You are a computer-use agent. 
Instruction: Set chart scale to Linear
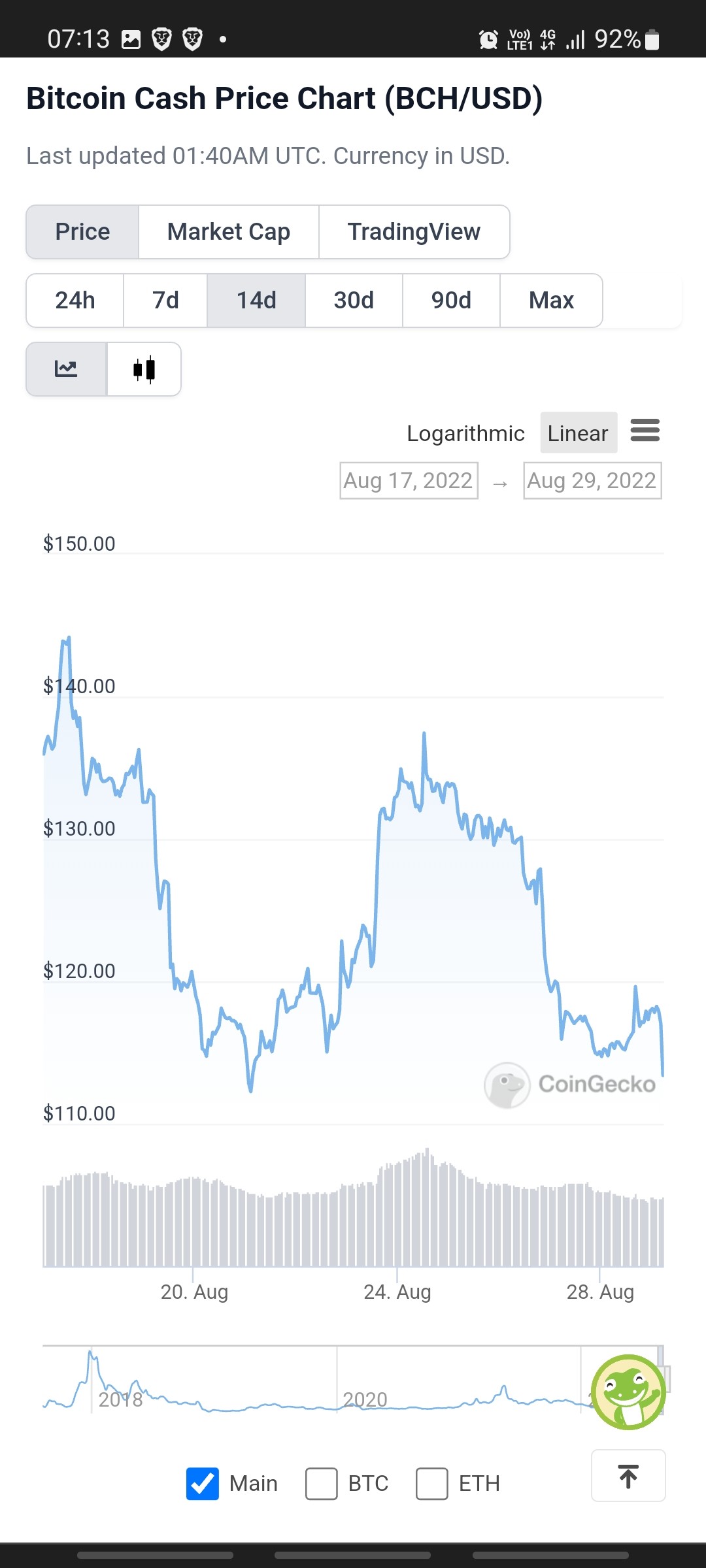coord(579,433)
